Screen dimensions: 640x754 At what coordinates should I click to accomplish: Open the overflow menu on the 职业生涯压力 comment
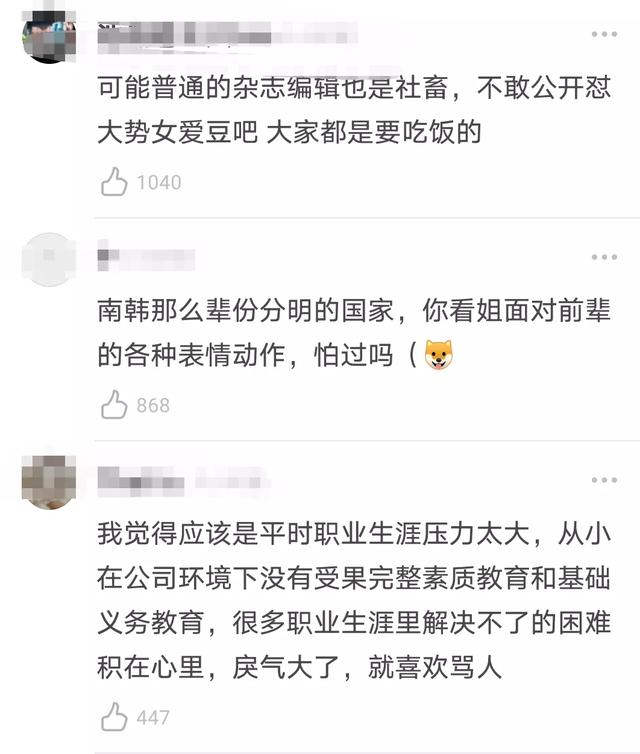point(604,481)
